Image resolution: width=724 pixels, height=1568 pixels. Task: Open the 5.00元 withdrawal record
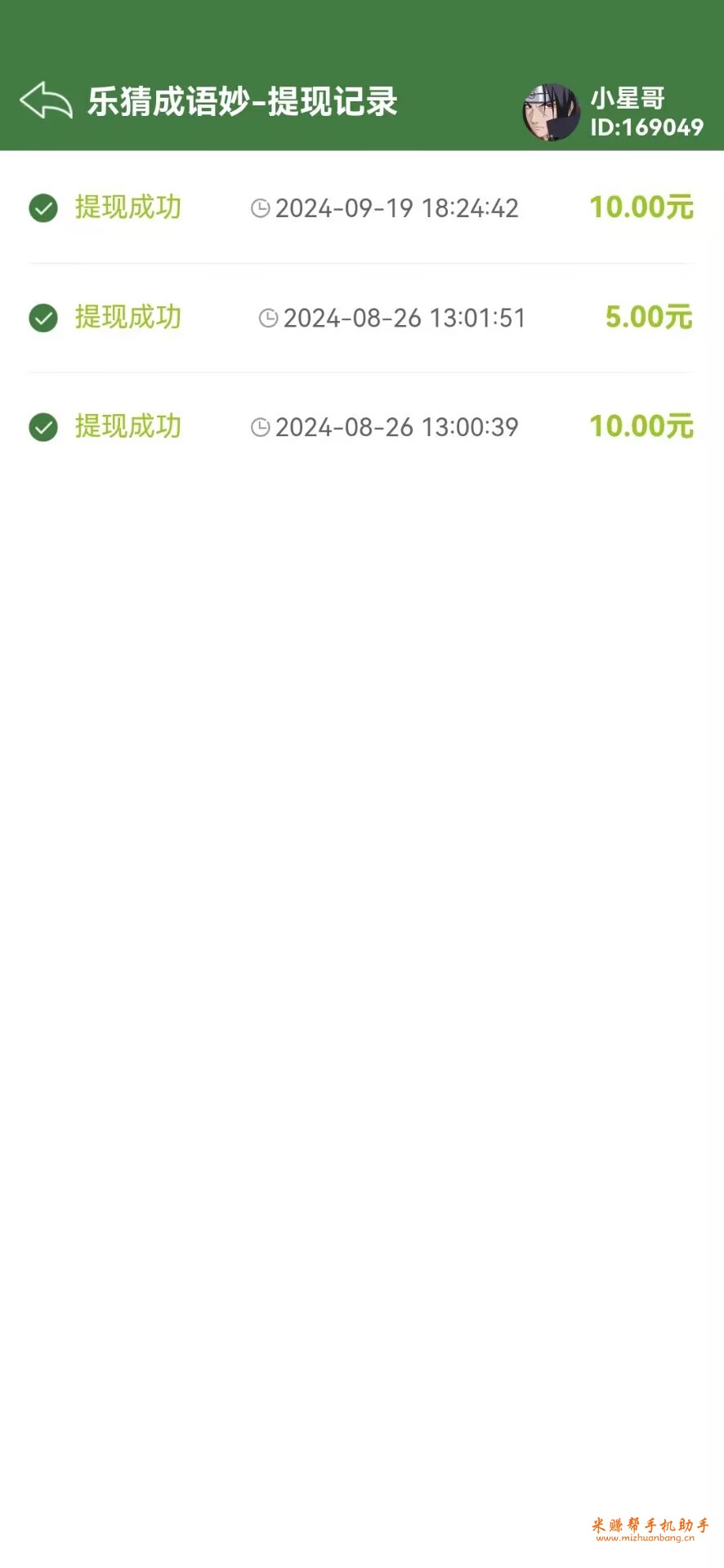pyautogui.click(x=361, y=318)
